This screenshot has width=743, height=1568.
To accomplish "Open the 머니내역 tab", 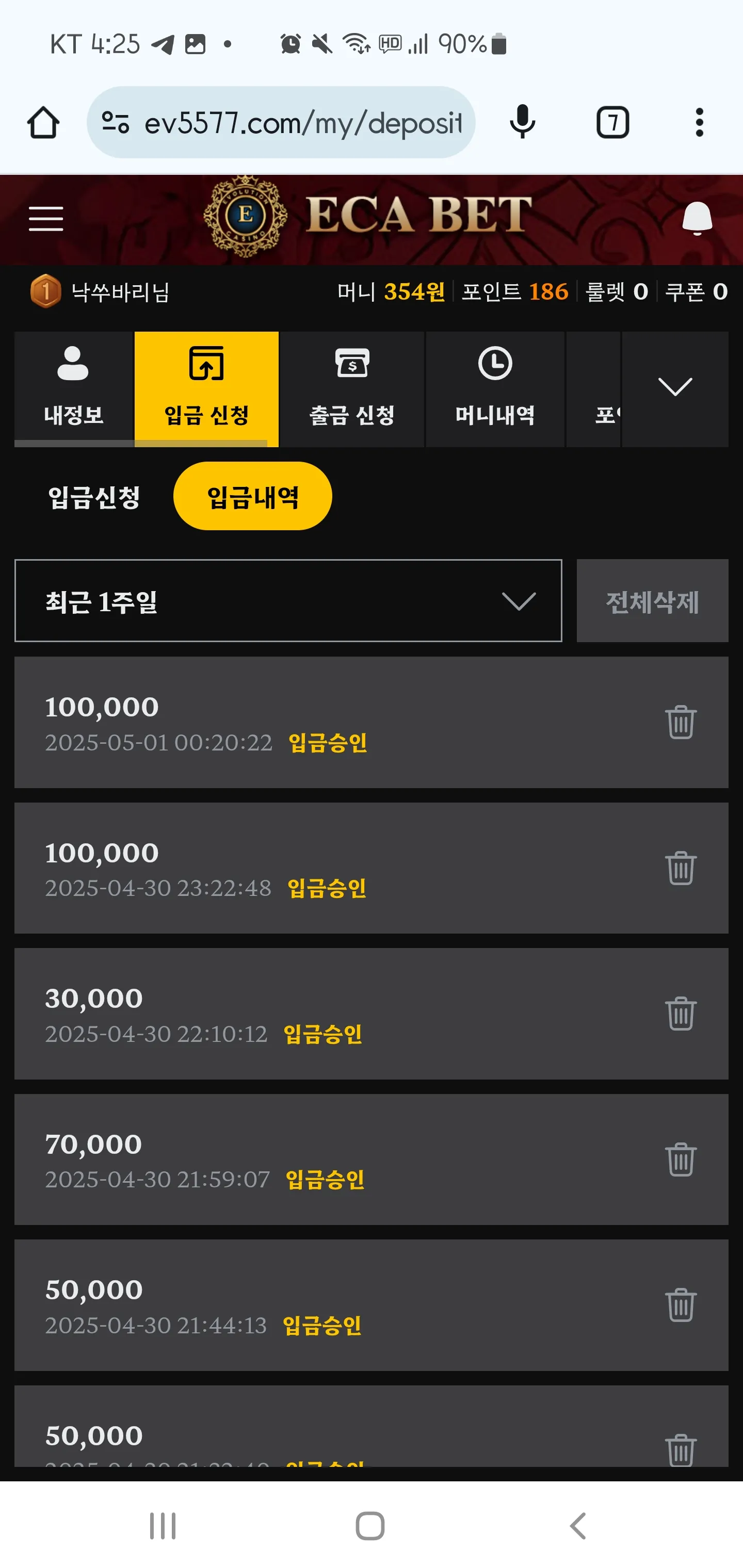I will tap(494, 389).
